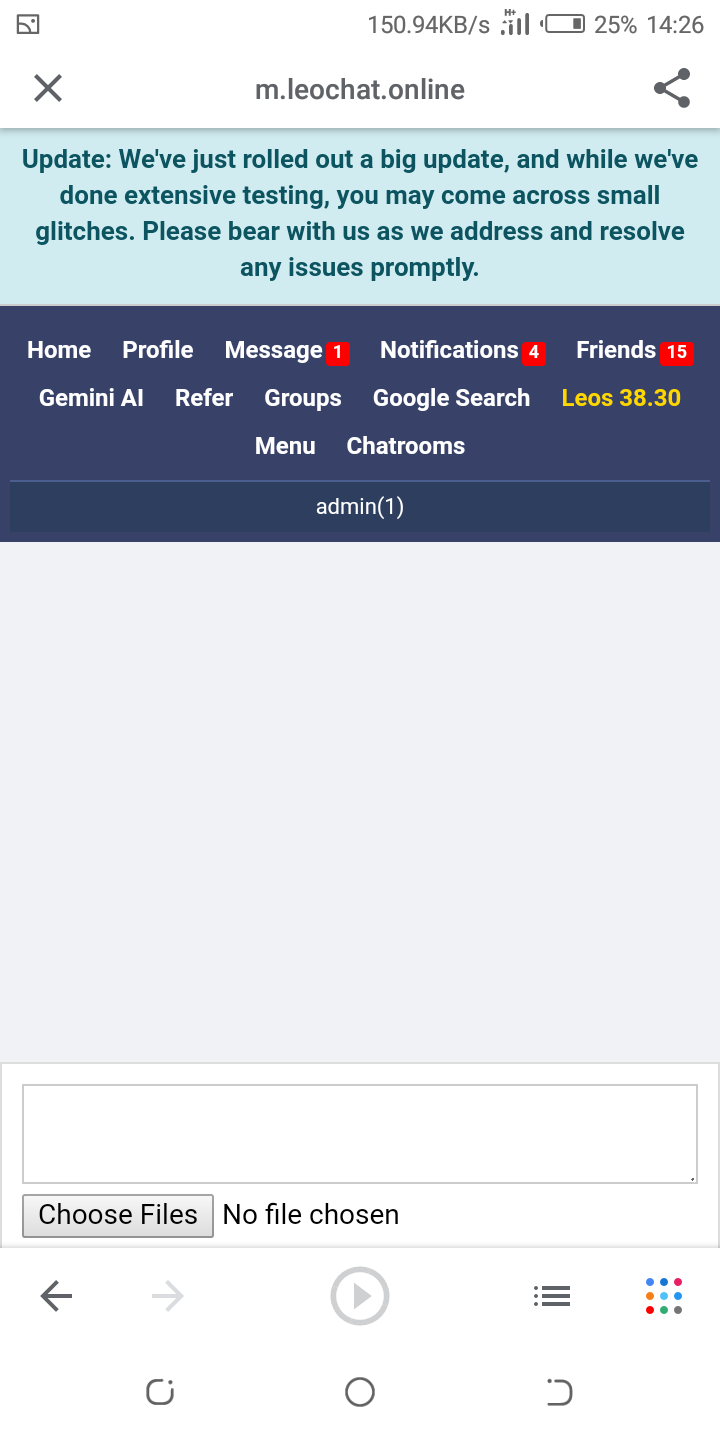
Task: View Leos 38.30 balance
Action: point(621,398)
